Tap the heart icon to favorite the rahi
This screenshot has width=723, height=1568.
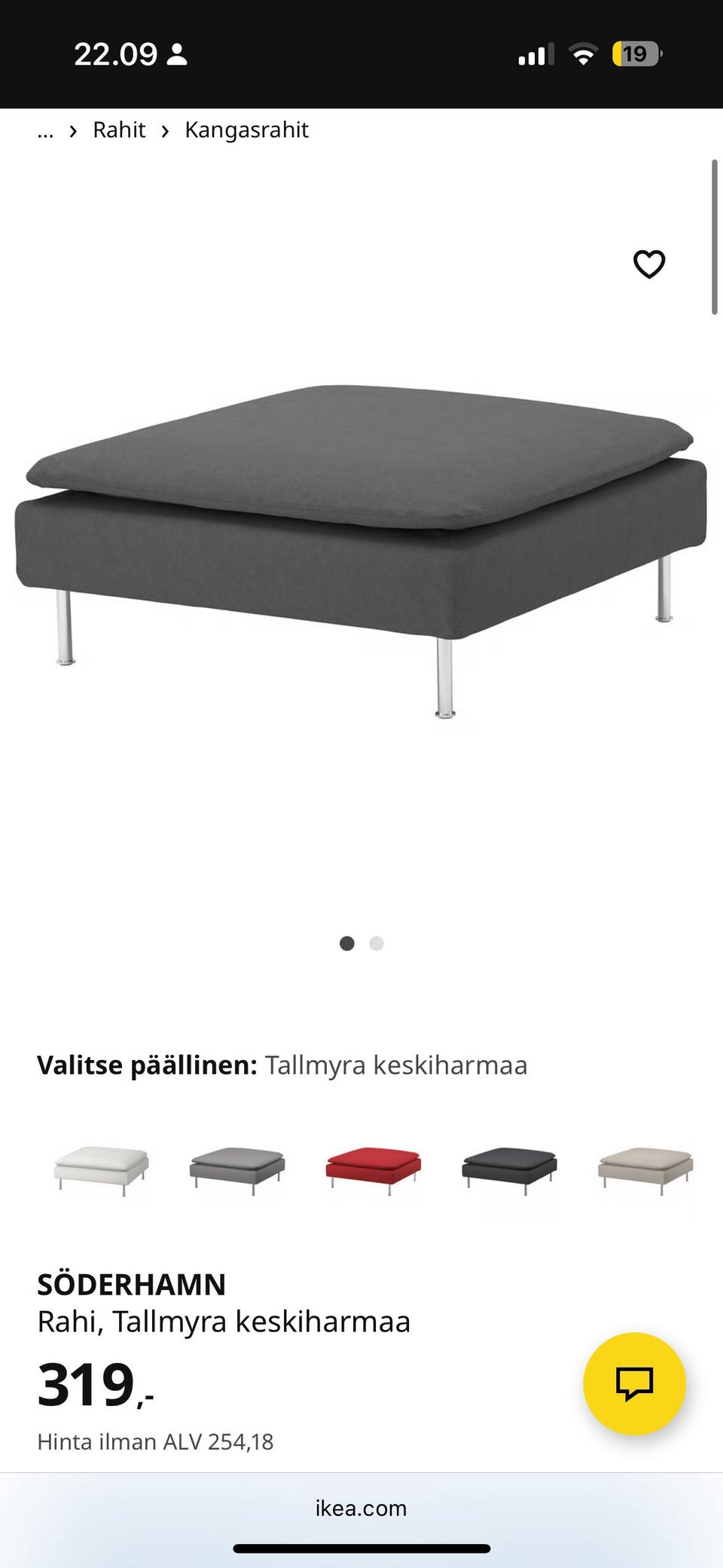[x=648, y=264]
